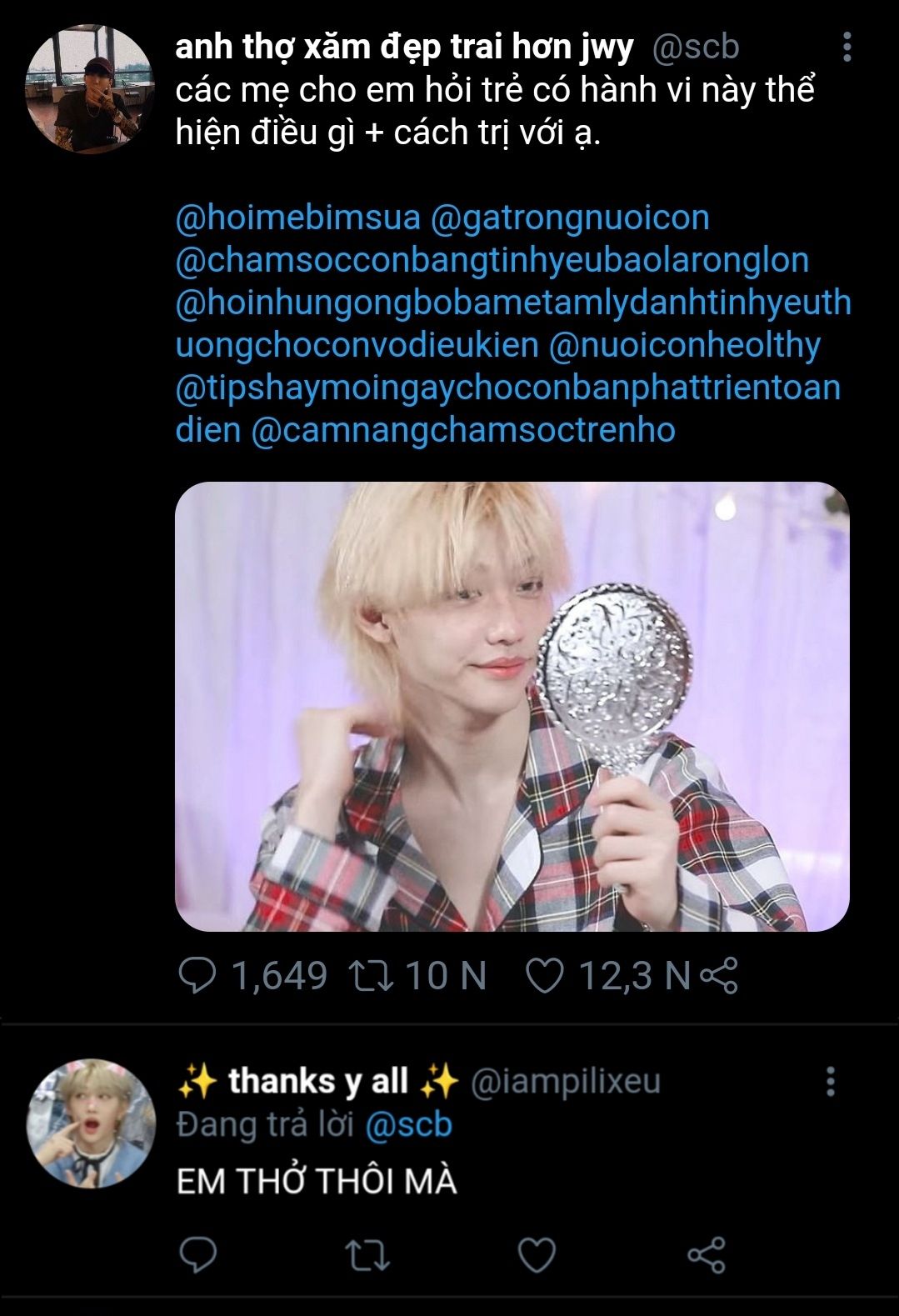View the attached mirror photo full screen

[512, 706]
